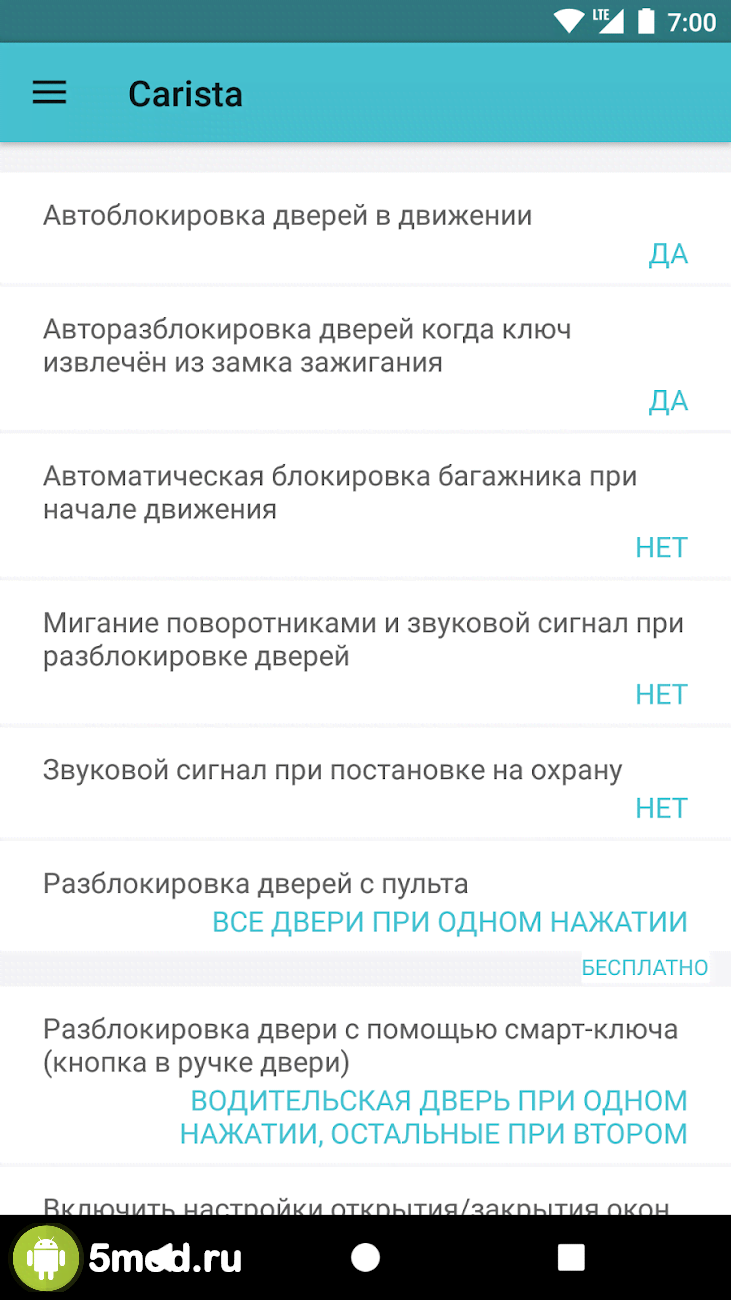
Task: Open Разблокировка двери с помощью смарт-ключа
Action: tap(365, 1078)
